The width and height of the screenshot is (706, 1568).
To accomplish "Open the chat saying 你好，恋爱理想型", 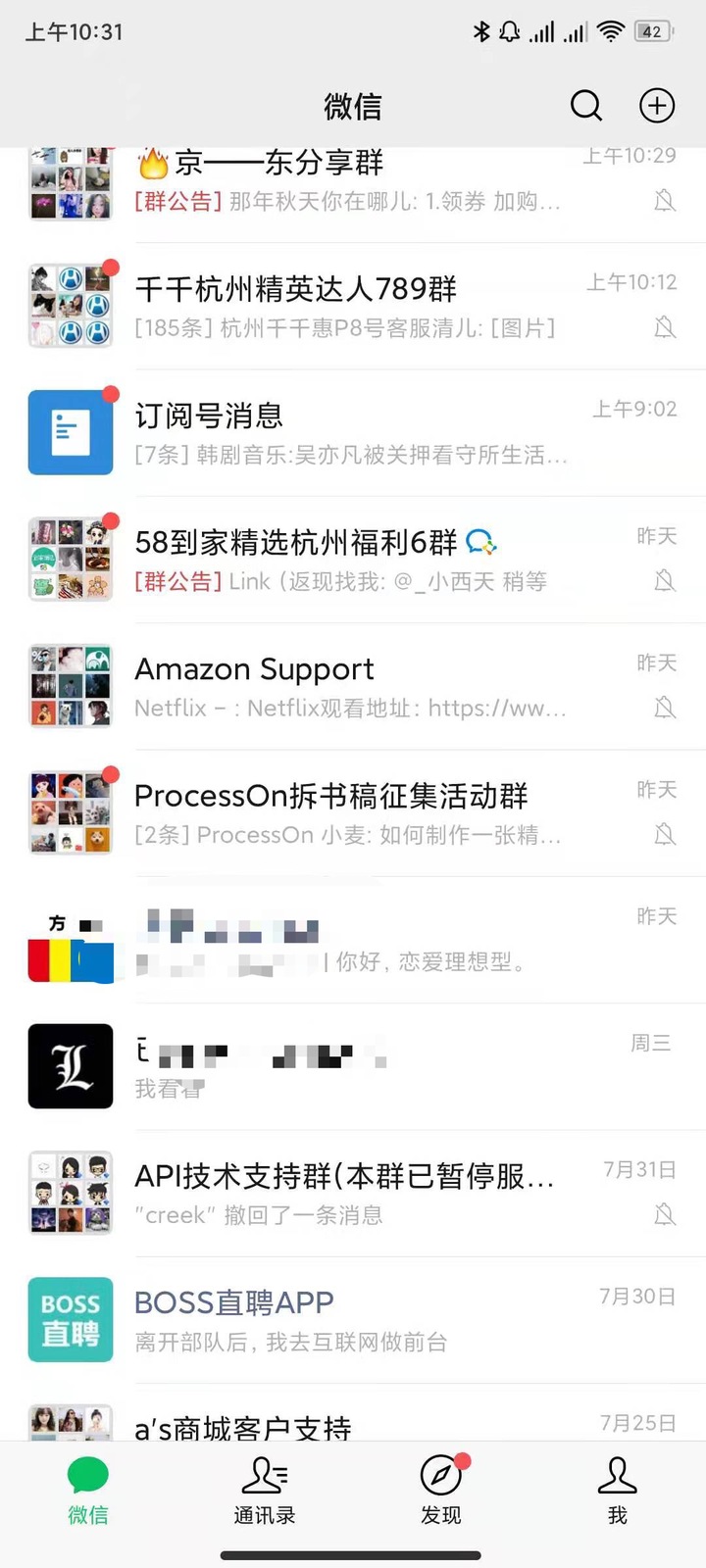I will (x=353, y=940).
